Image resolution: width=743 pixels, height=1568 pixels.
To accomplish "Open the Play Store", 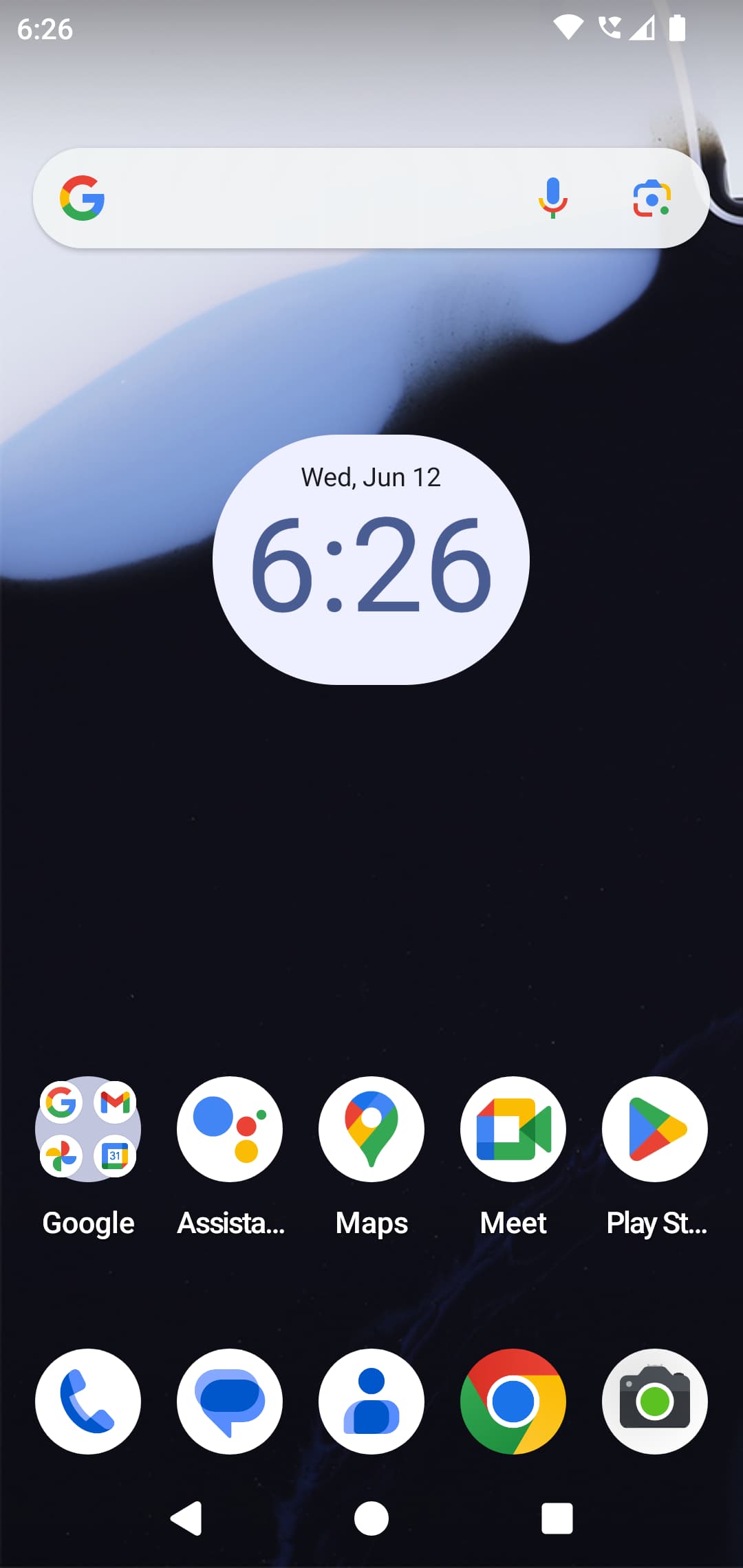I will pos(655,1129).
